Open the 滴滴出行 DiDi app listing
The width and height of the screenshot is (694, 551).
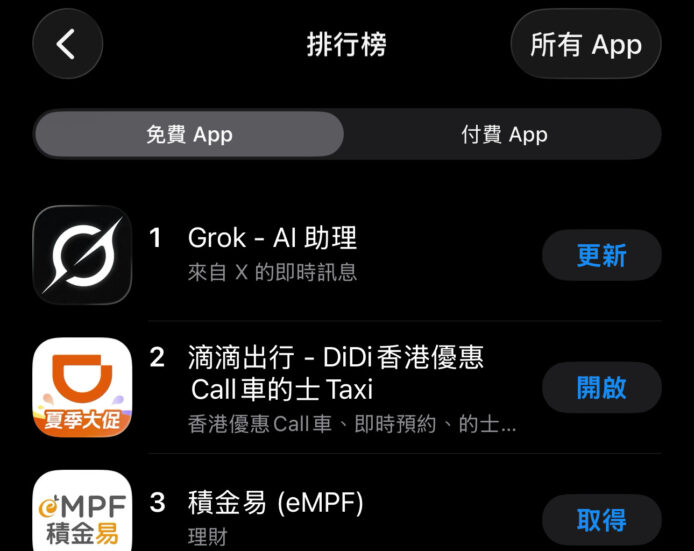click(x=335, y=372)
